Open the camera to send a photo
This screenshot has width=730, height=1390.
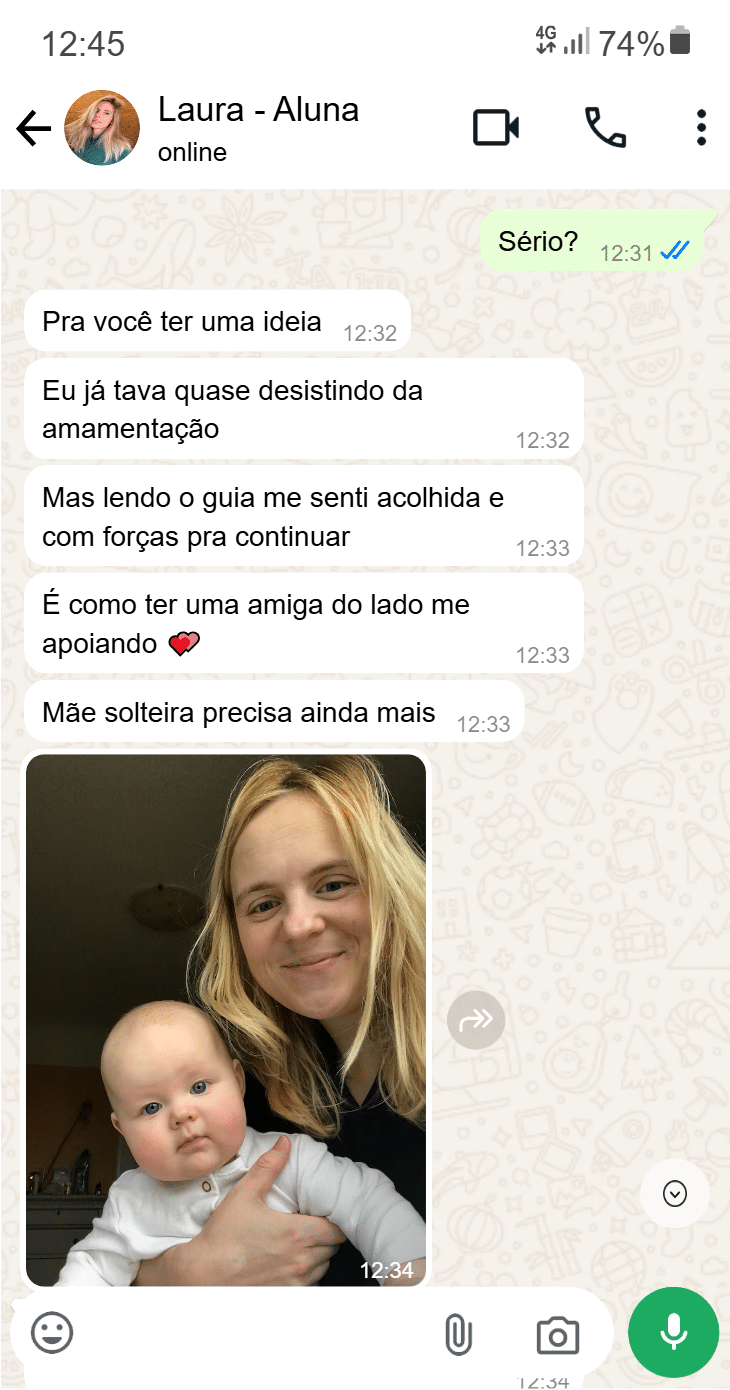557,1335
